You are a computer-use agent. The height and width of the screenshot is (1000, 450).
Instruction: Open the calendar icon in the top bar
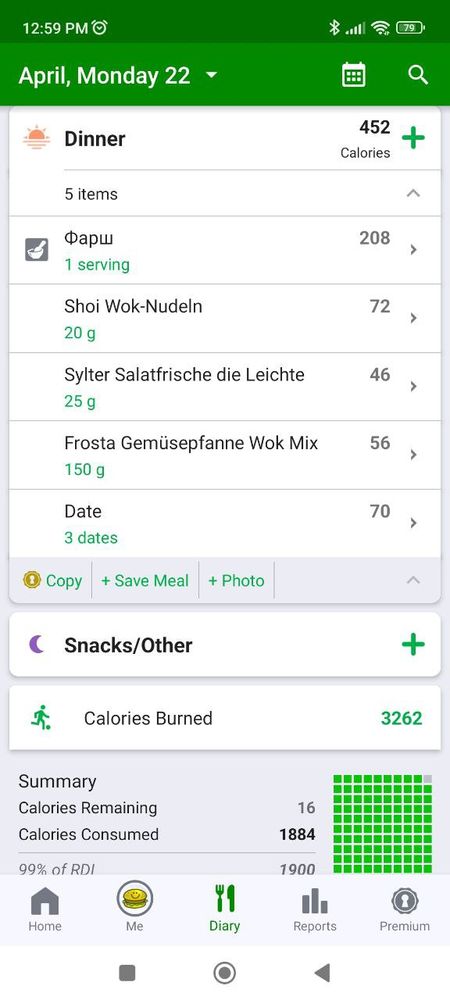point(354,75)
